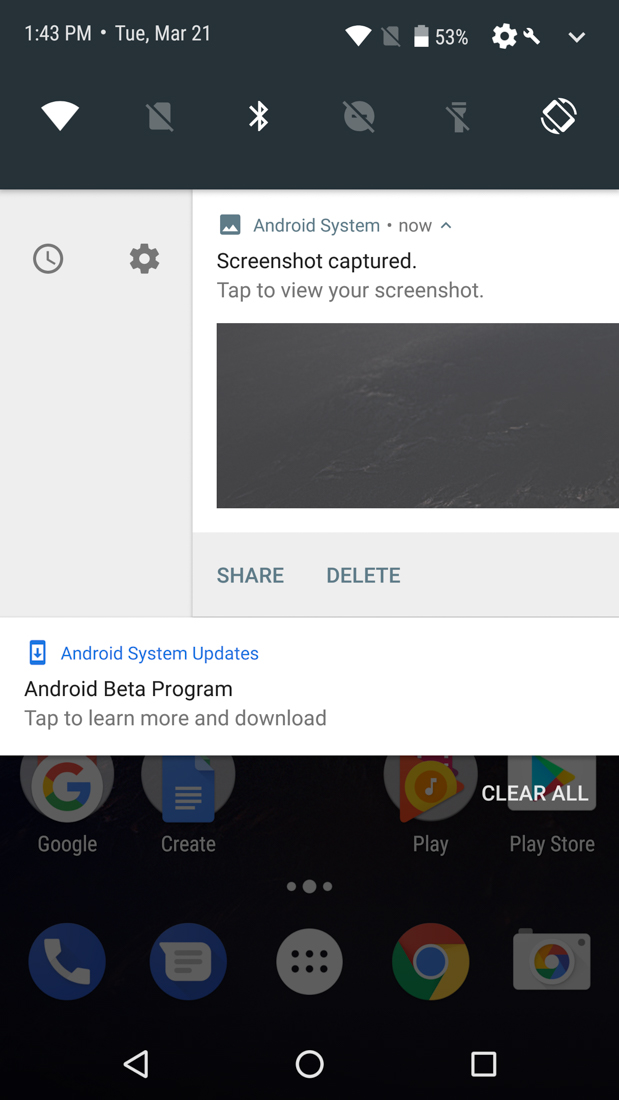The width and height of the screenshot is (619, 1100).
Task: Toggle the Bluetooth quick setting
Action: (259, 116)
